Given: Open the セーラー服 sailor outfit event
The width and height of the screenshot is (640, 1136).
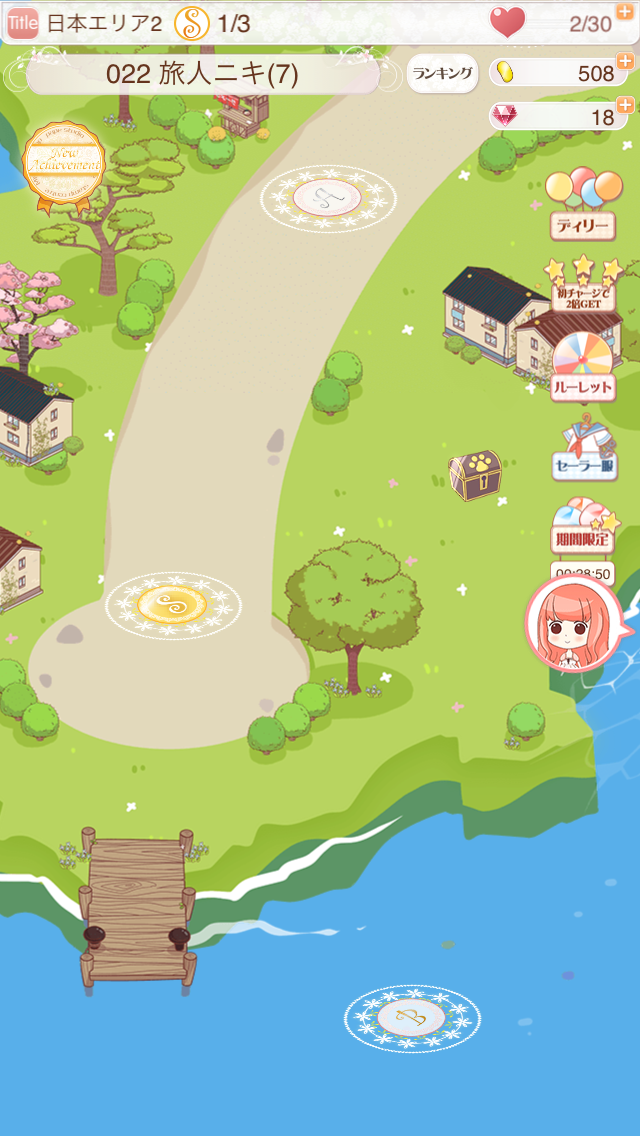Looking at the screenshot, I should (585, 450).
